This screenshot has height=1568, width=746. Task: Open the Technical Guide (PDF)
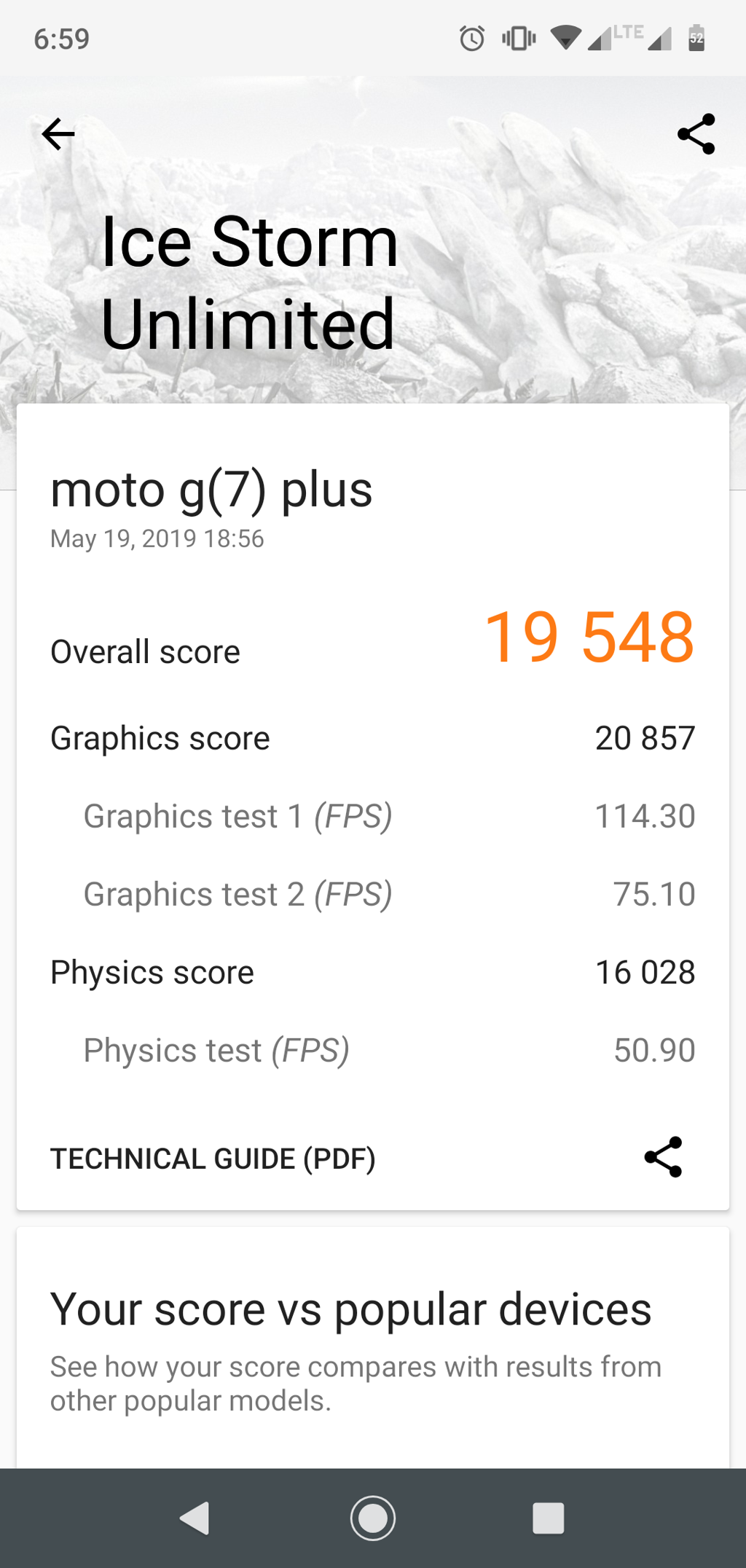pyautogui.click(x=213, y=1159)
